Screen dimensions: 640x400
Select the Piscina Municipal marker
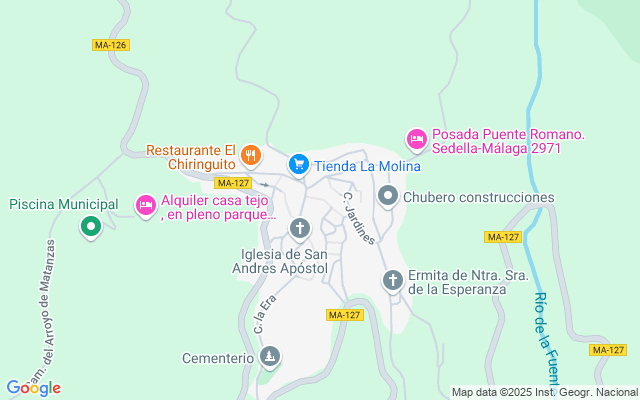click(91, 227)
